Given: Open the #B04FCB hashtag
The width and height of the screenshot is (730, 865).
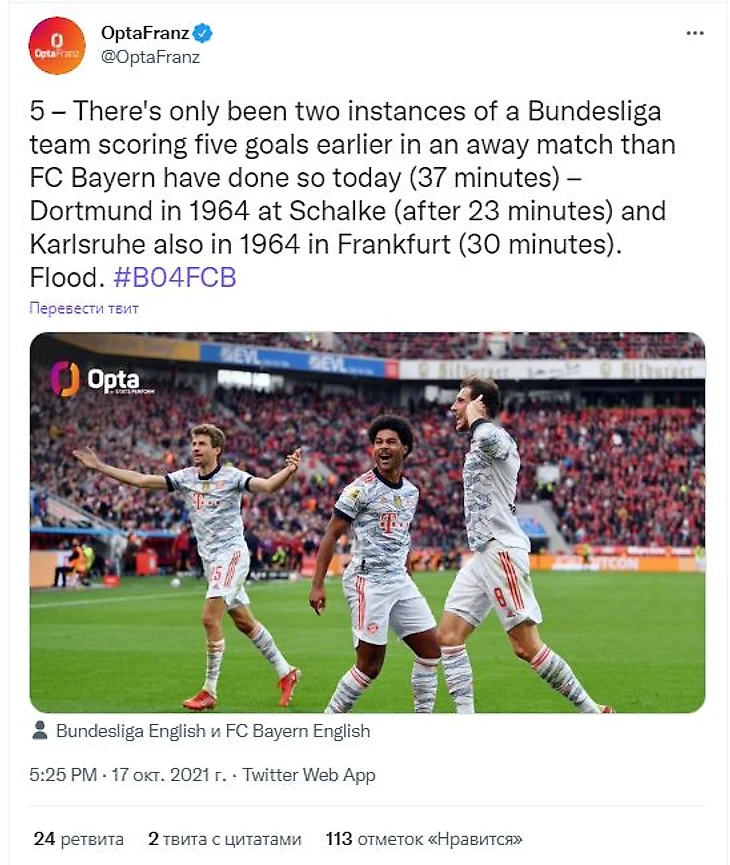Looking at the screenshot, I should (x=168, y=277).
